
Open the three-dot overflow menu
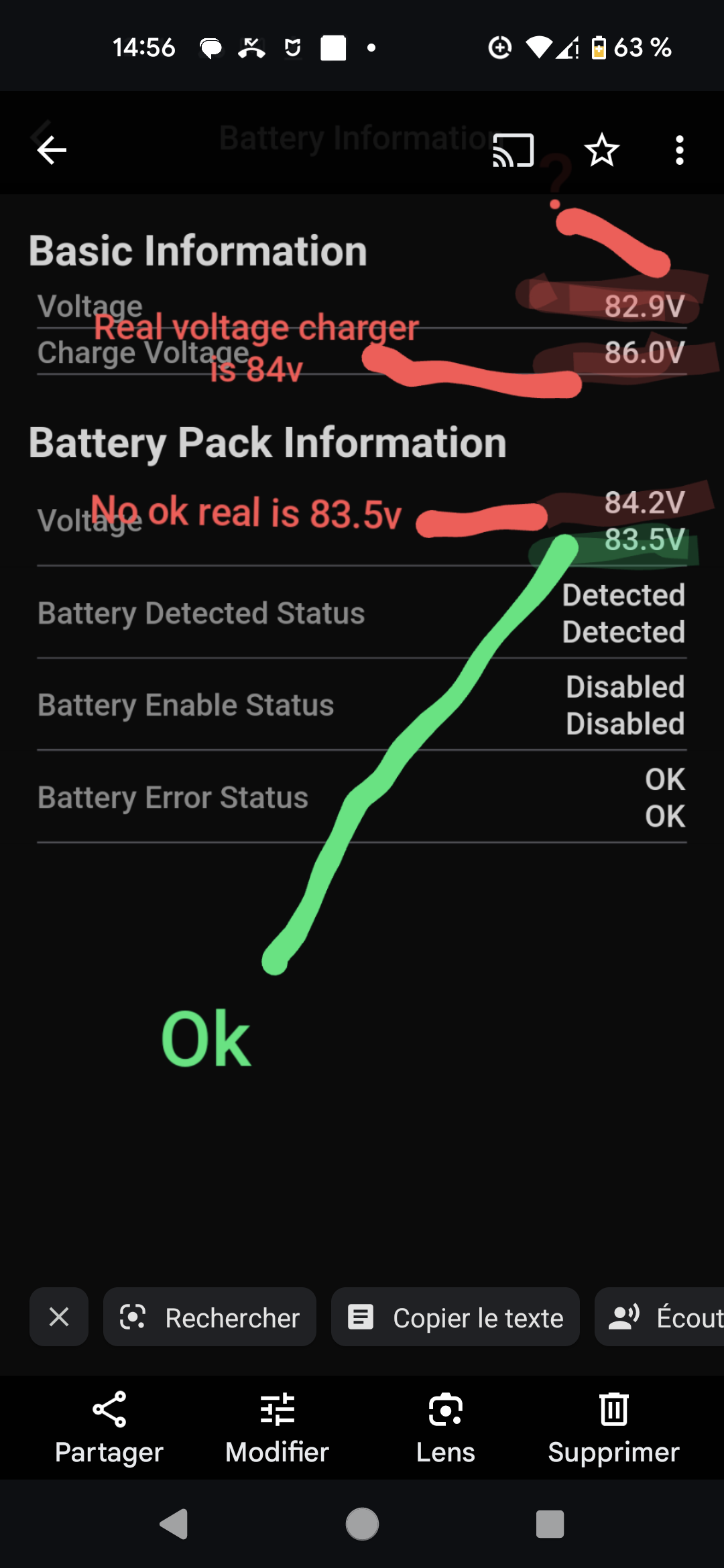pyautogui.click(x=680, y=150)
